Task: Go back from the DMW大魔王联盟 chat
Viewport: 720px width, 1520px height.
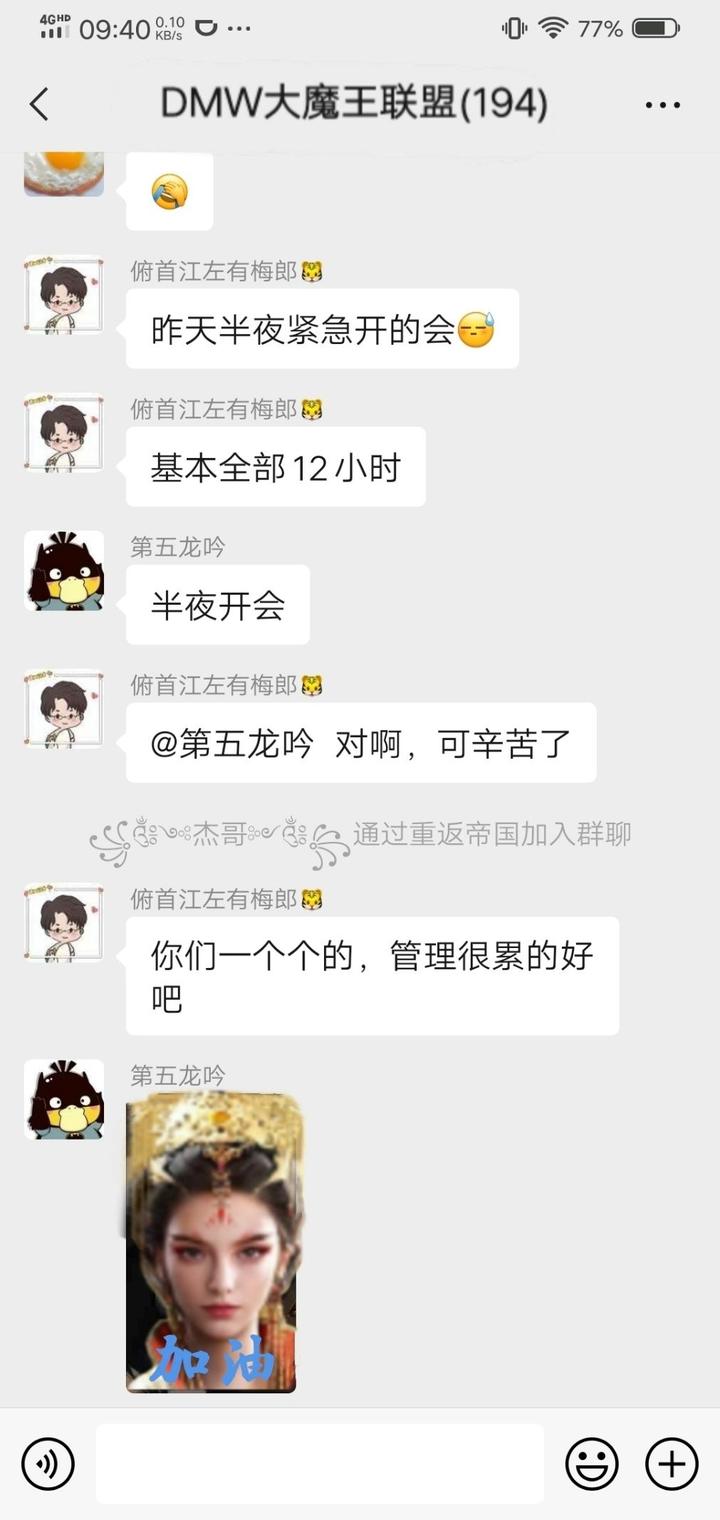Action: tap(40, 104)
